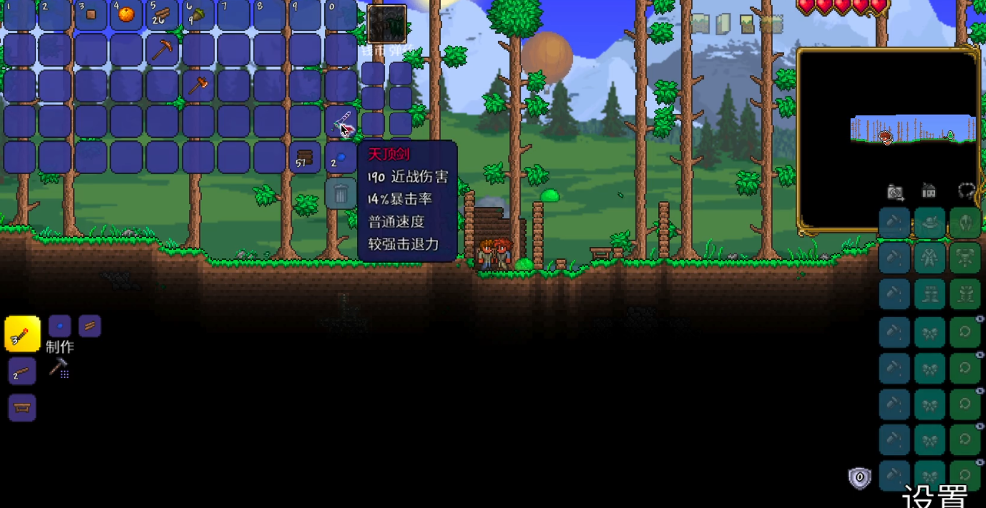Select the blue gel item slot
Screen dimensions: 986x508
[341, 157]
